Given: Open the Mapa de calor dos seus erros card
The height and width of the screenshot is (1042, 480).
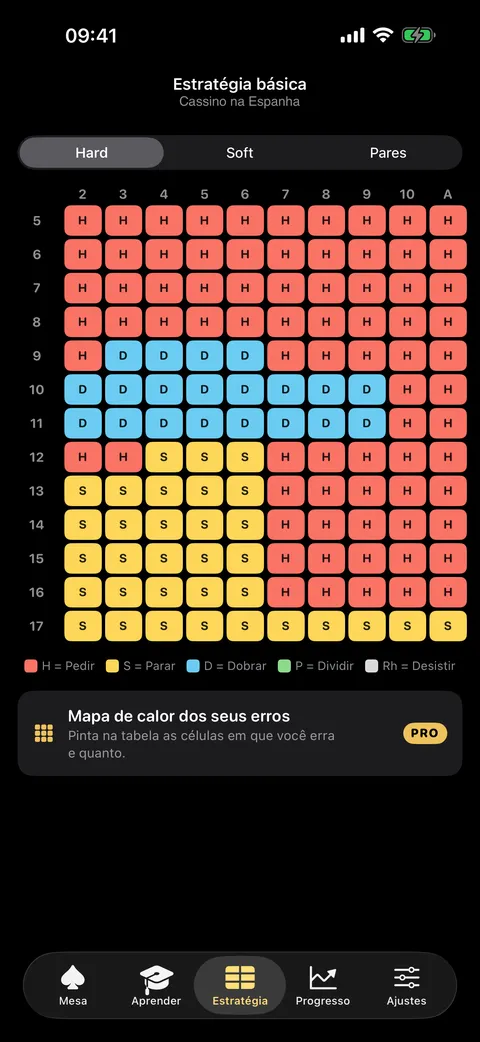Looking at the screenshot, I should pos(239,733).
